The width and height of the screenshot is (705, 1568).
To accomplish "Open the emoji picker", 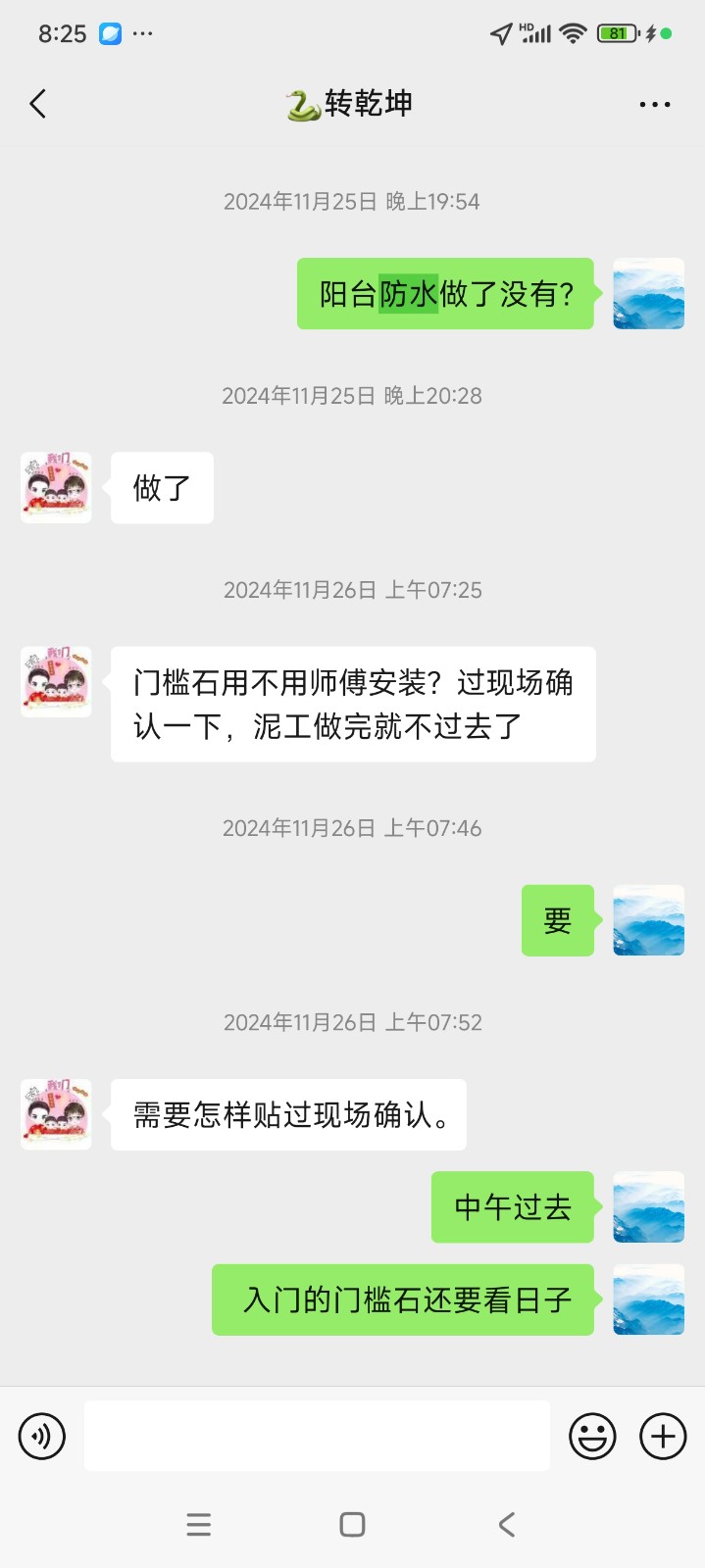I will click(592, 1437).
